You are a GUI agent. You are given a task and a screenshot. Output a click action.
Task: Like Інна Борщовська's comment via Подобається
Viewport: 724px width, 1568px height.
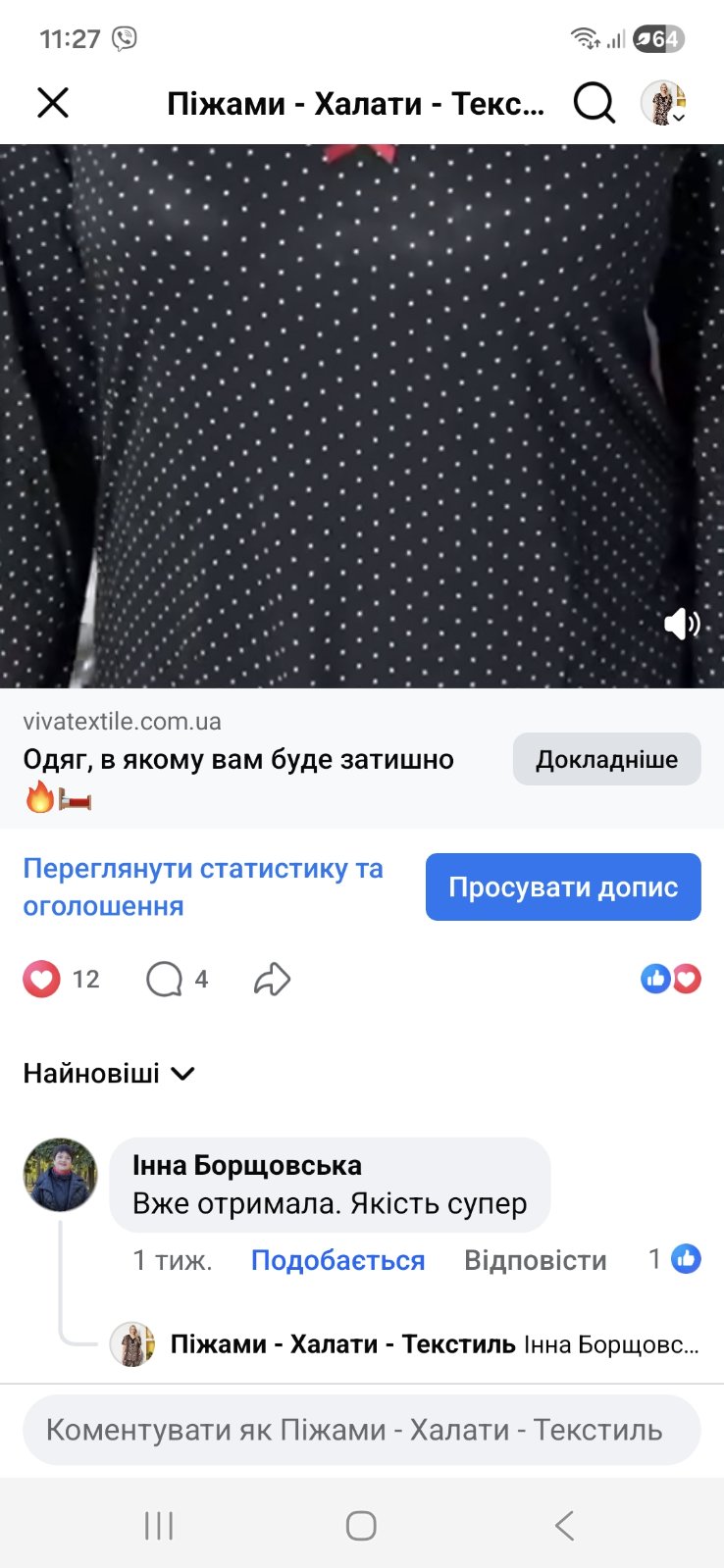(x=337, y=1260)
